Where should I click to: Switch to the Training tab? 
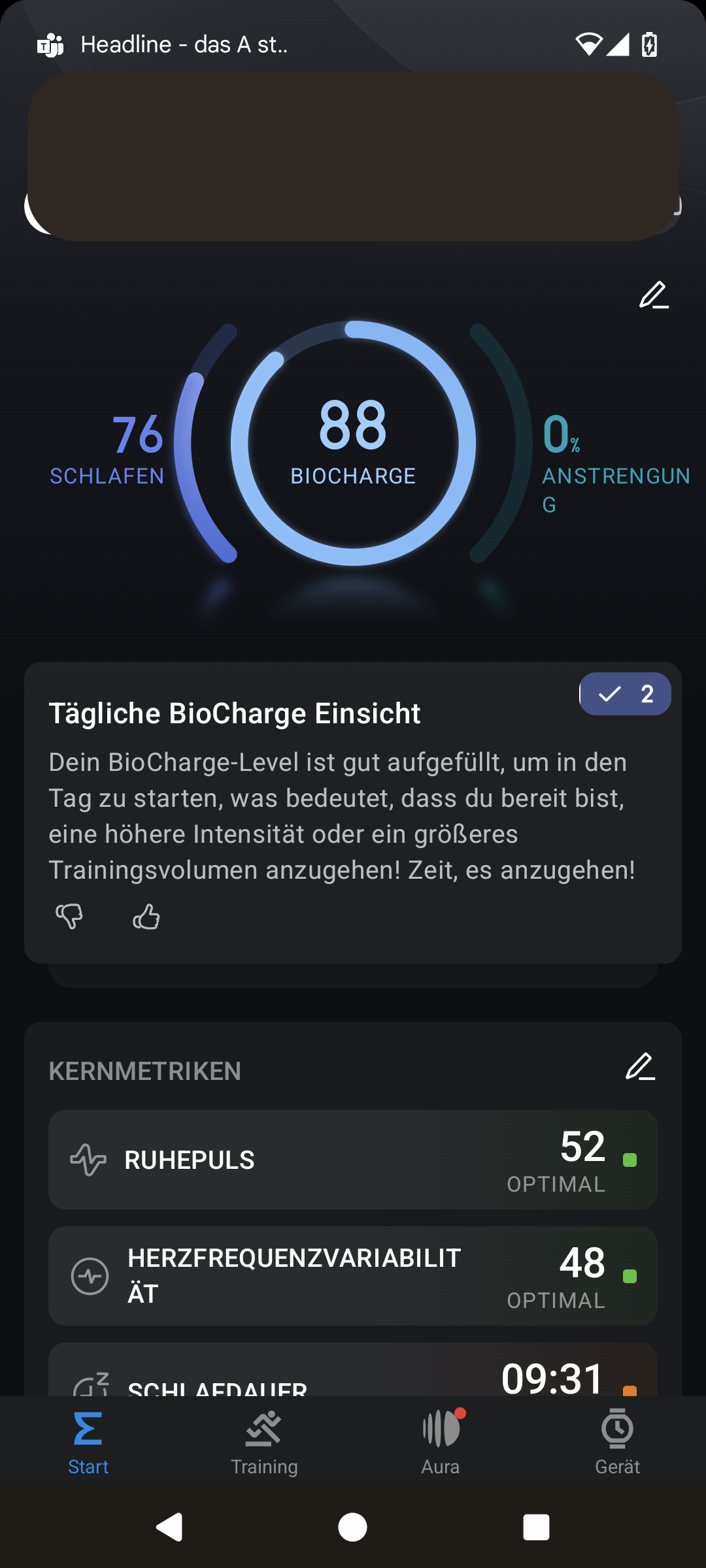pos(264,1442)
